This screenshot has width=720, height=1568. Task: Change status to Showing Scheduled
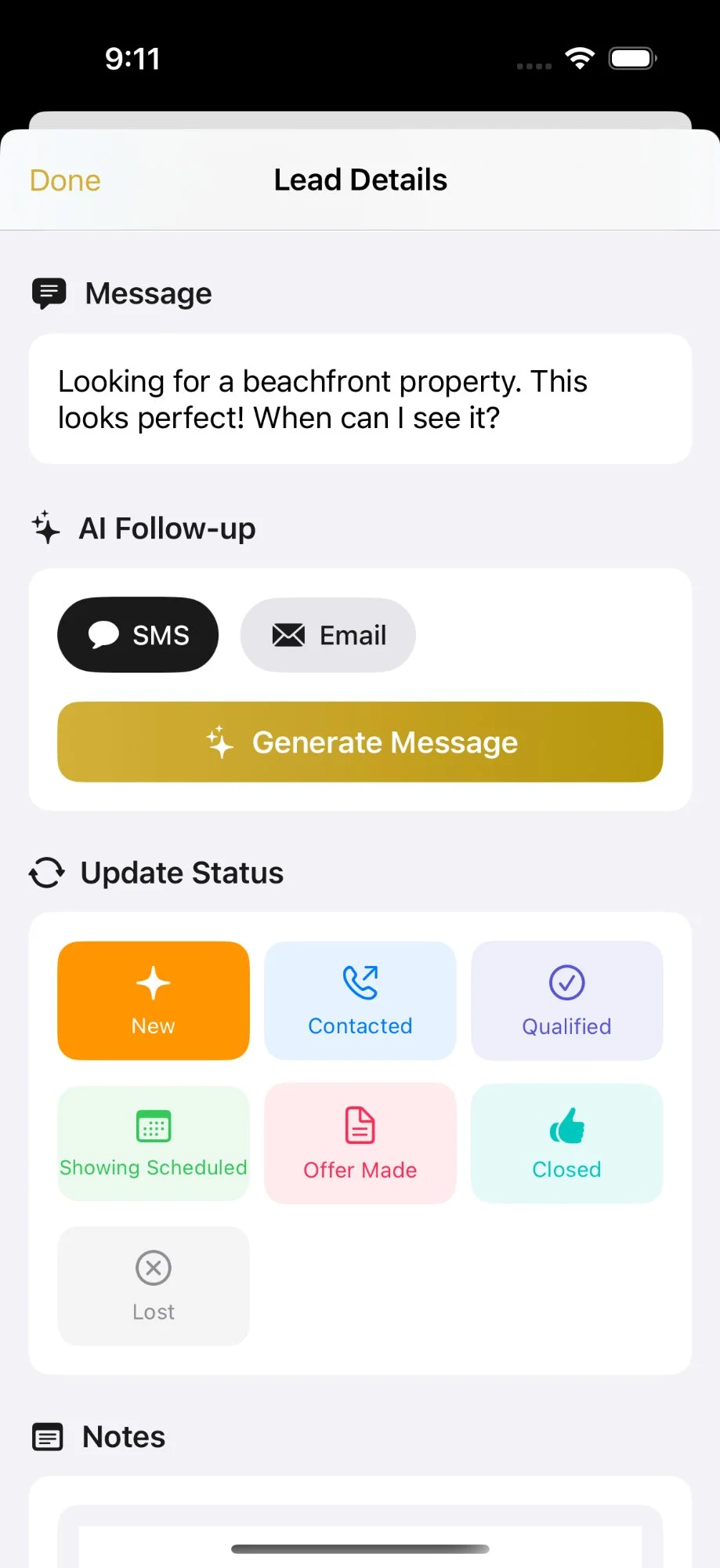point(153,1142)
